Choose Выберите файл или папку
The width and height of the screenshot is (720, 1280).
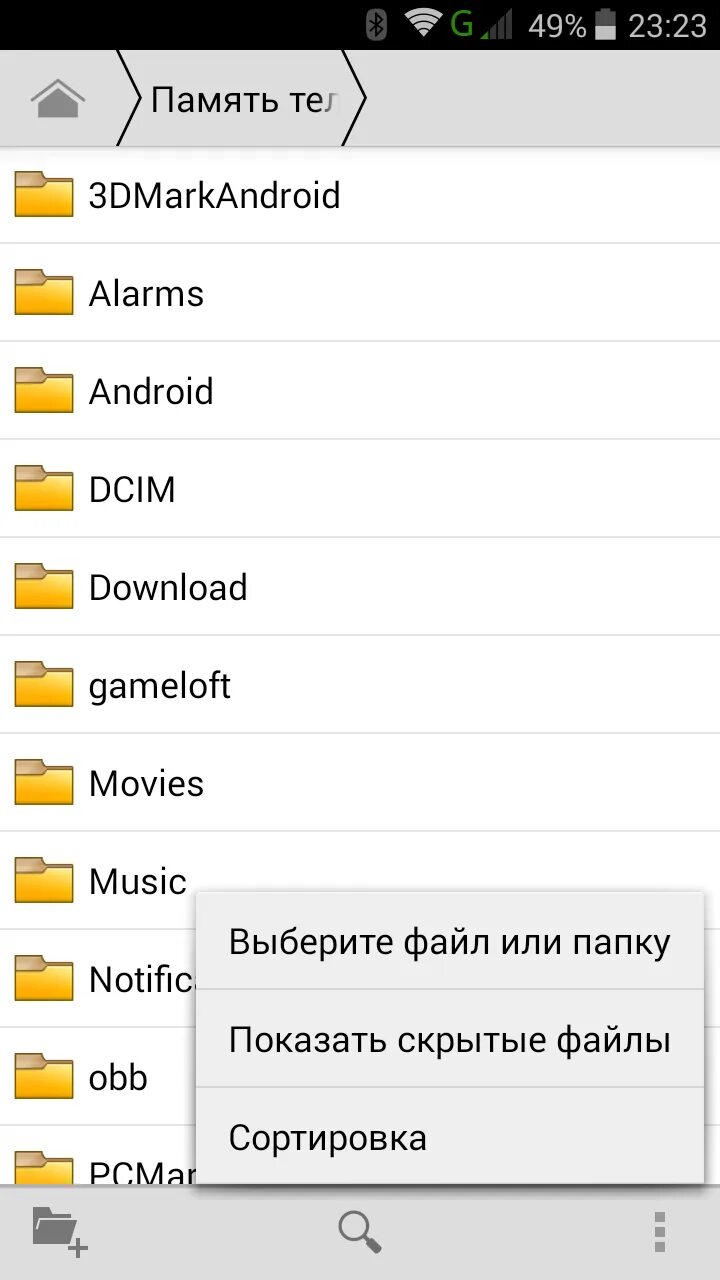point(449,942)
